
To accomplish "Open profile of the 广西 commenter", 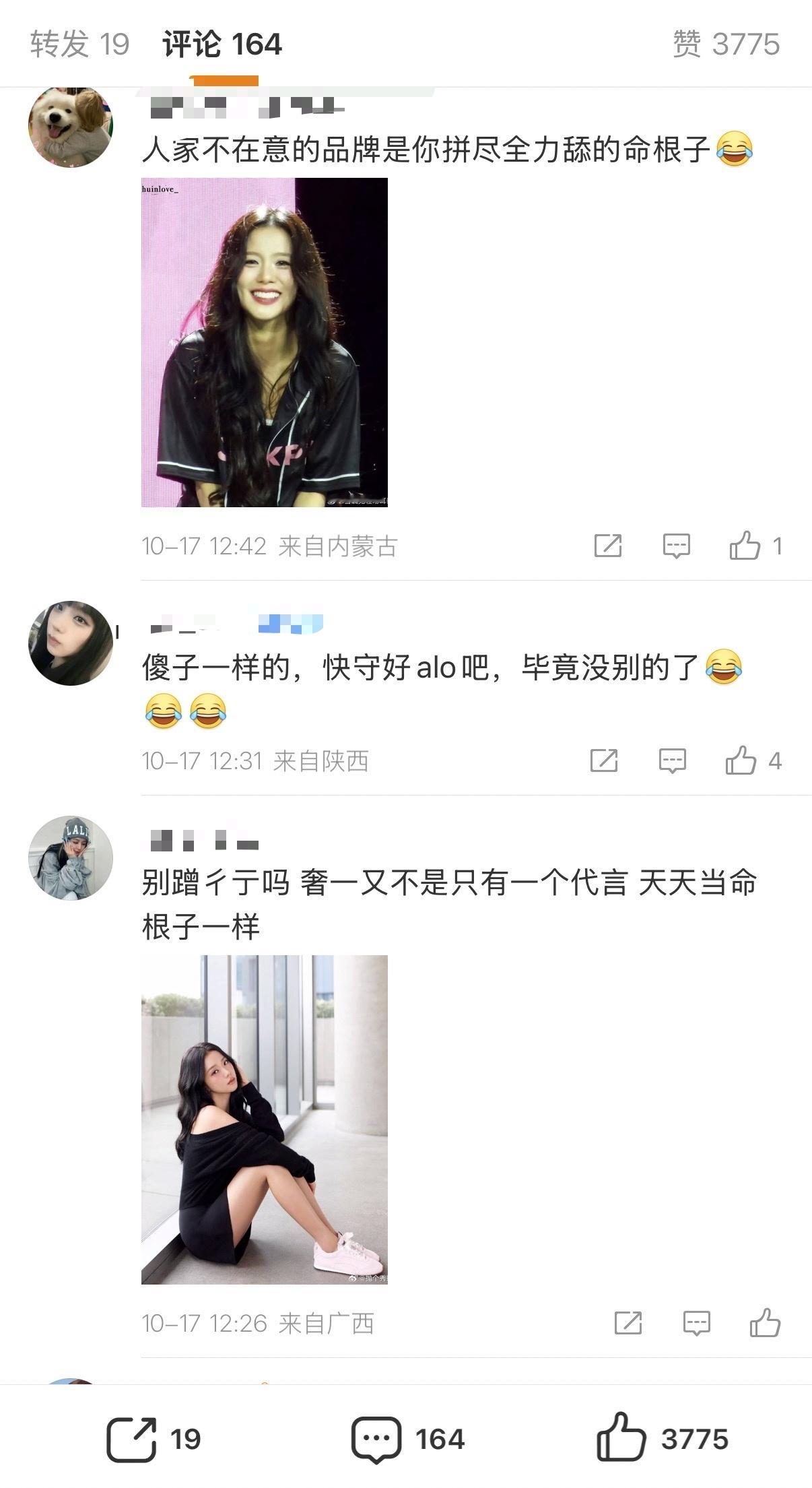I will pyautogui.click(x=70, y=858).
